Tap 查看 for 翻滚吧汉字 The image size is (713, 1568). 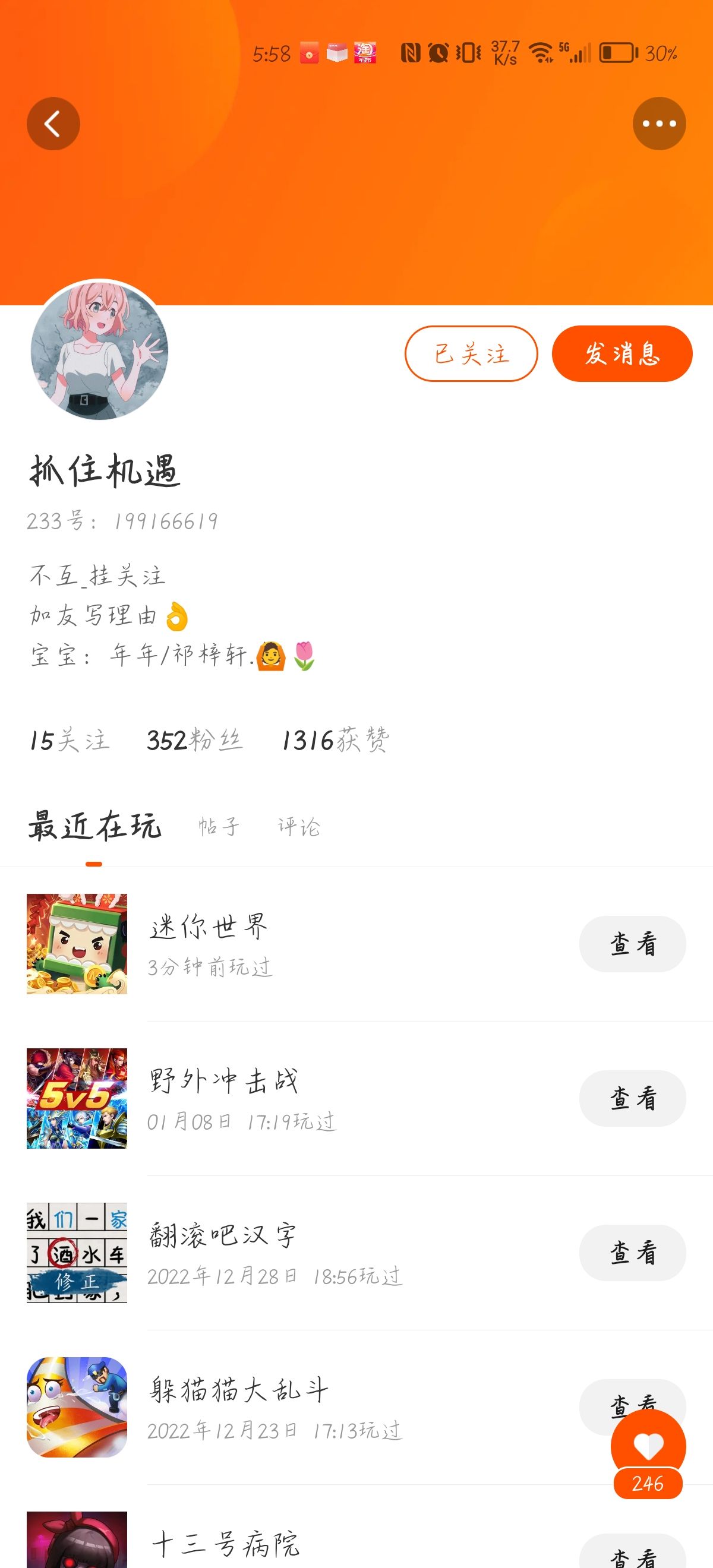tap(632, 1252)
